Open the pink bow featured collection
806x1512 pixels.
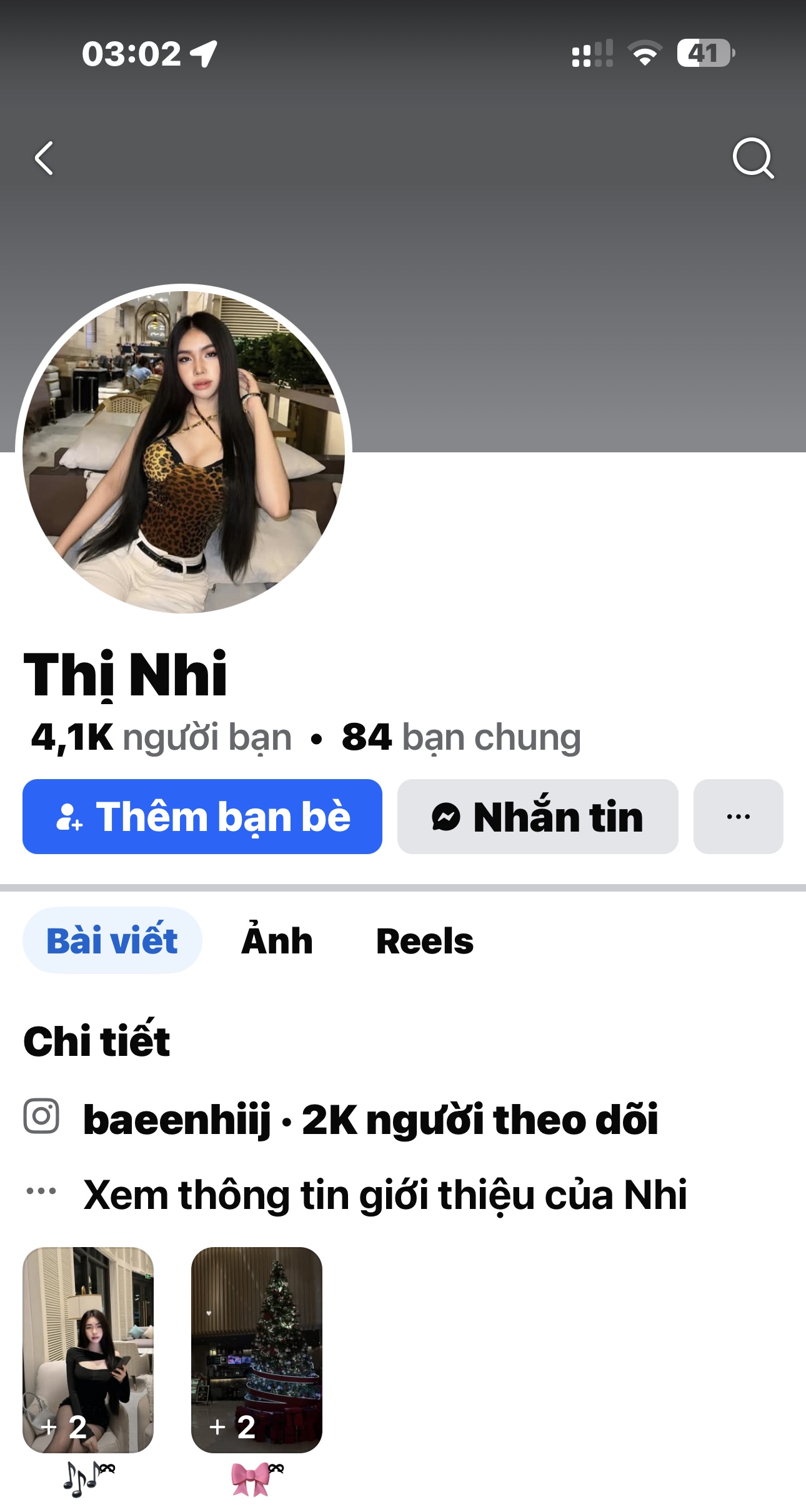256,1350
